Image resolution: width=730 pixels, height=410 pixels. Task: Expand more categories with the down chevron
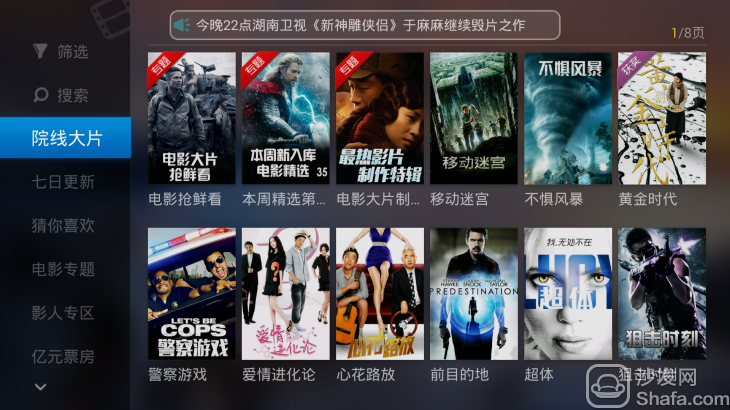point(41,386)
